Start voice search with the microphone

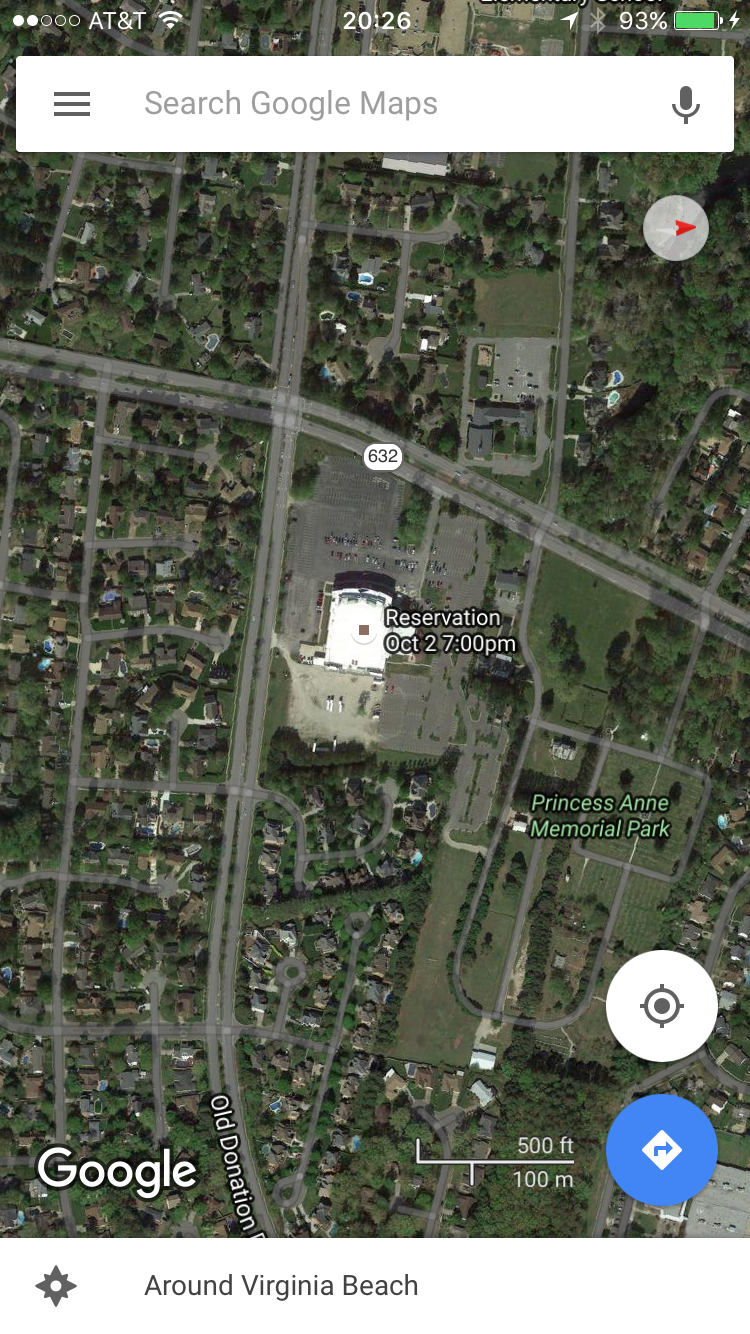coord(686,104)
